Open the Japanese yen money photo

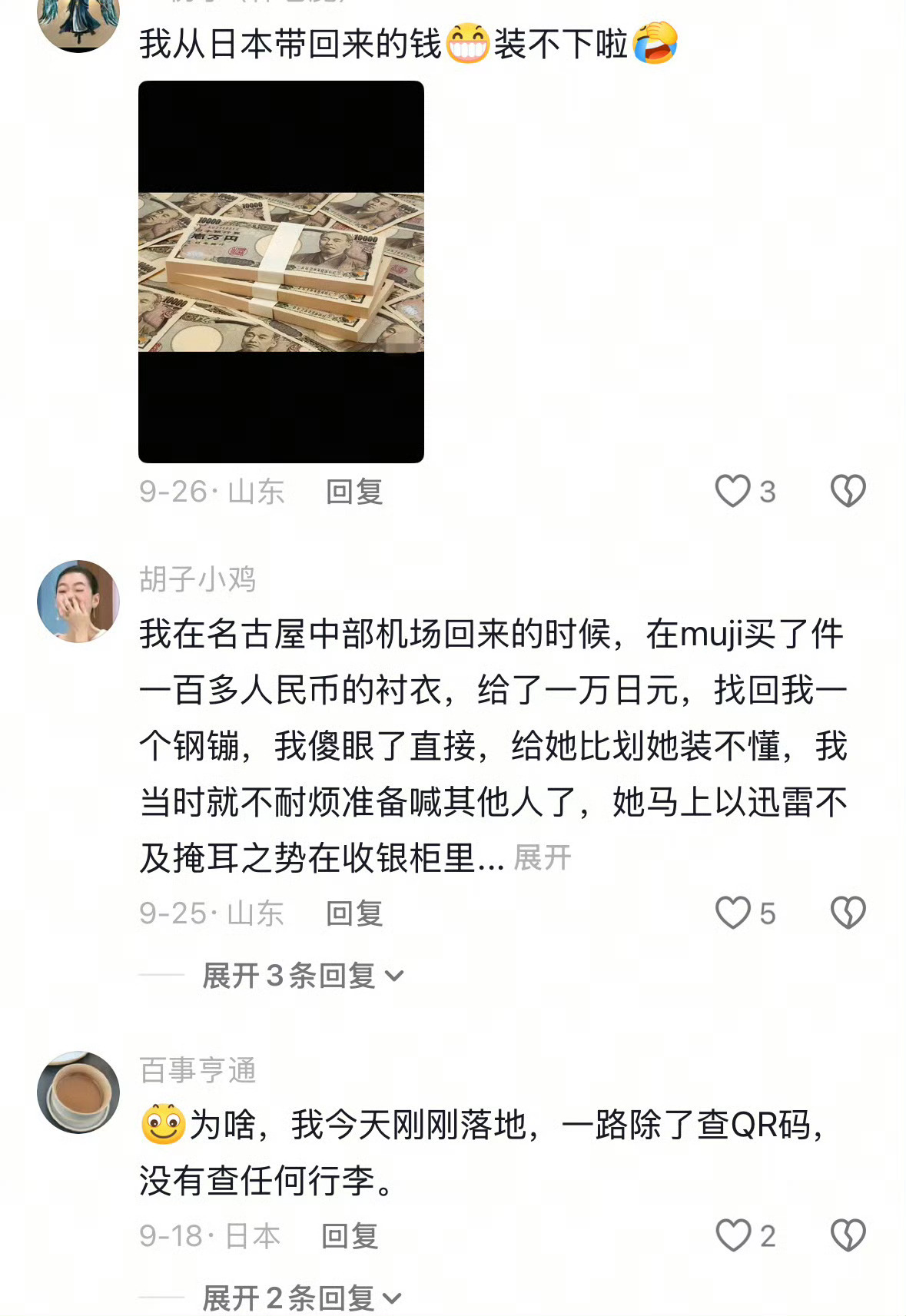pos(280,272)
